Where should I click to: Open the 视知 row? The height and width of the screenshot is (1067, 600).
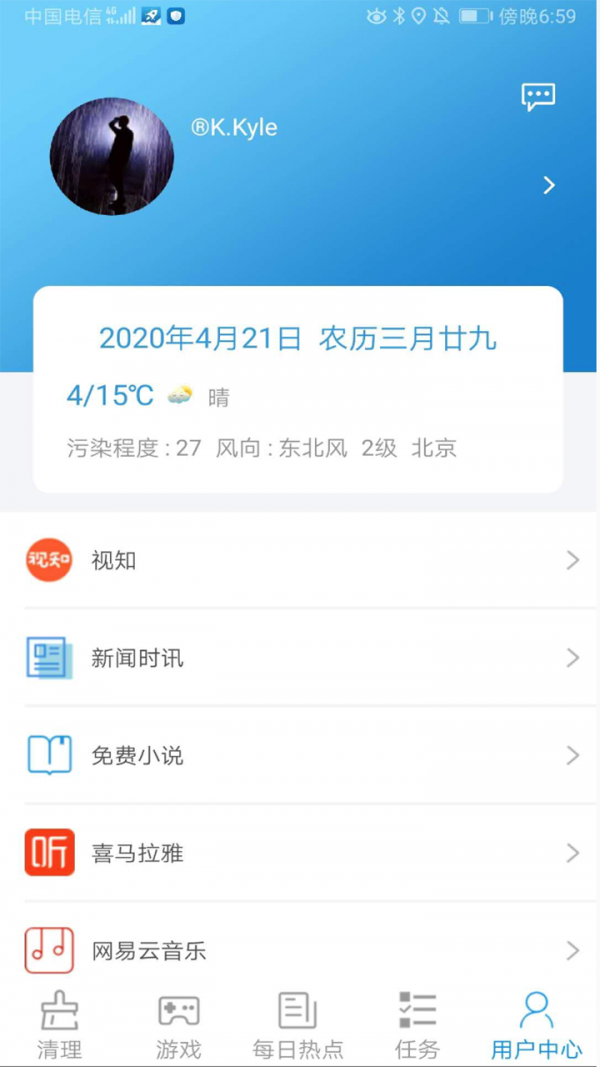pos(300,560)
